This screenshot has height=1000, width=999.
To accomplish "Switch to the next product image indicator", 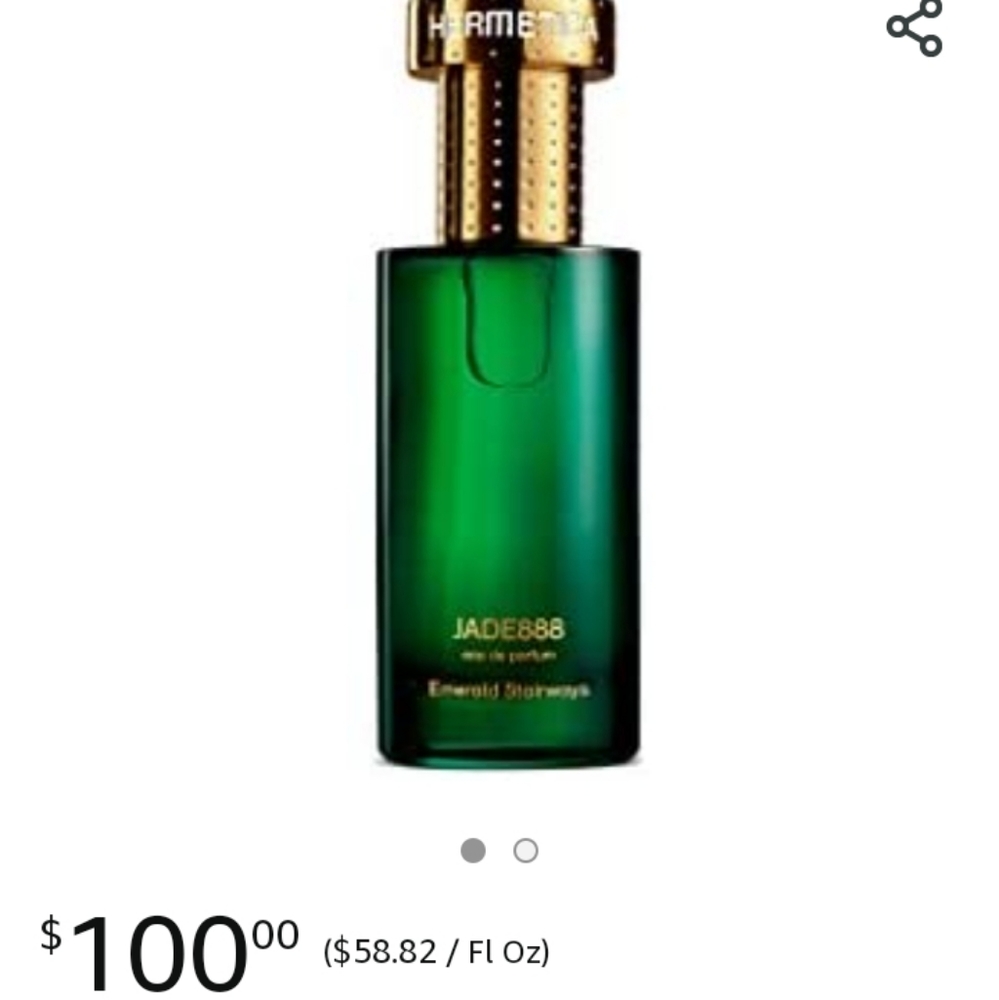I will click(524, 849).
